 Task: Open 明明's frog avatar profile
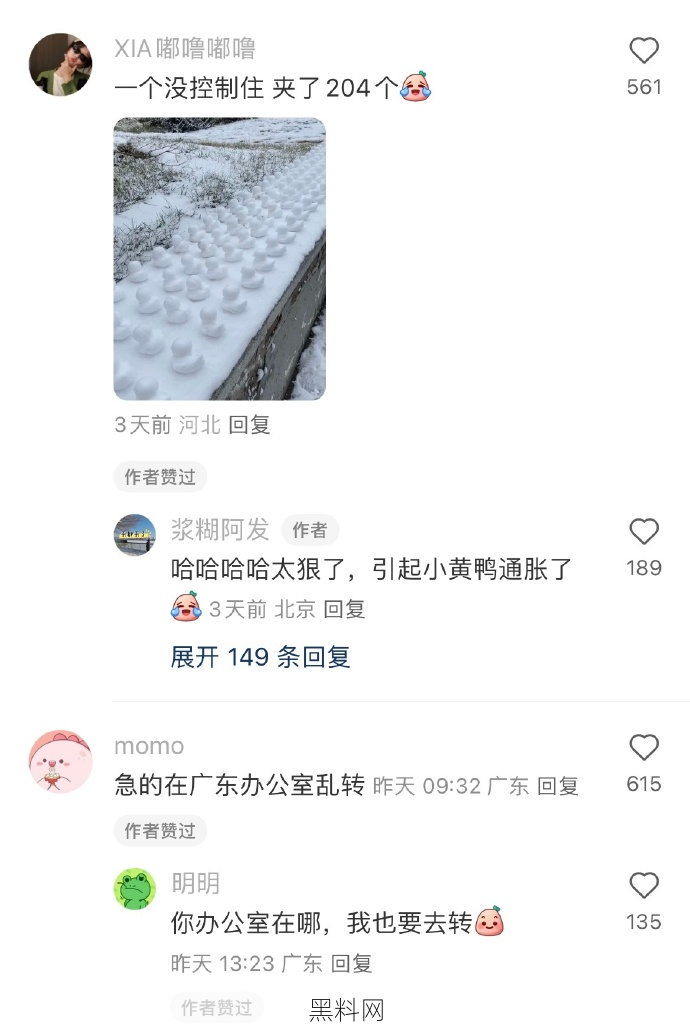click(134, 889)
